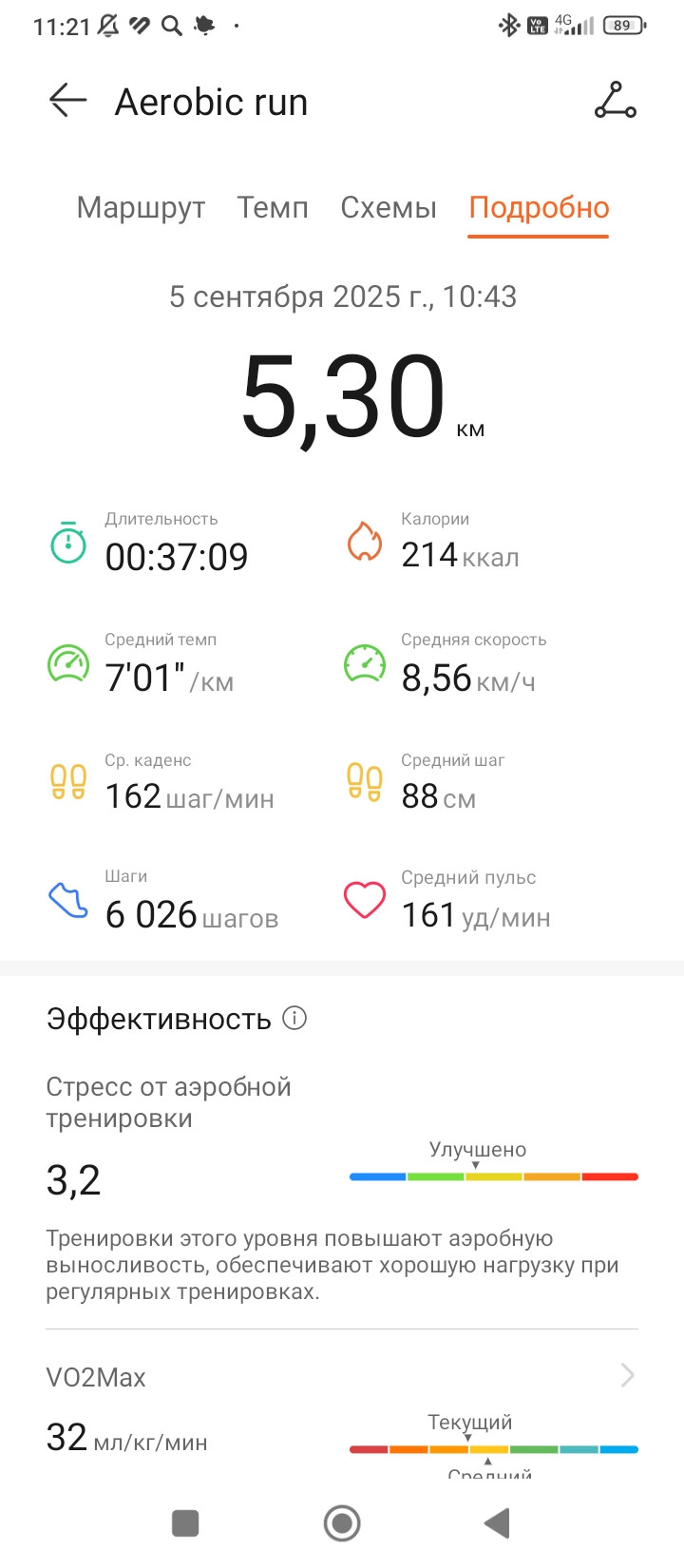Open the route share icon
684x1568 pixels.
(616, 101)
